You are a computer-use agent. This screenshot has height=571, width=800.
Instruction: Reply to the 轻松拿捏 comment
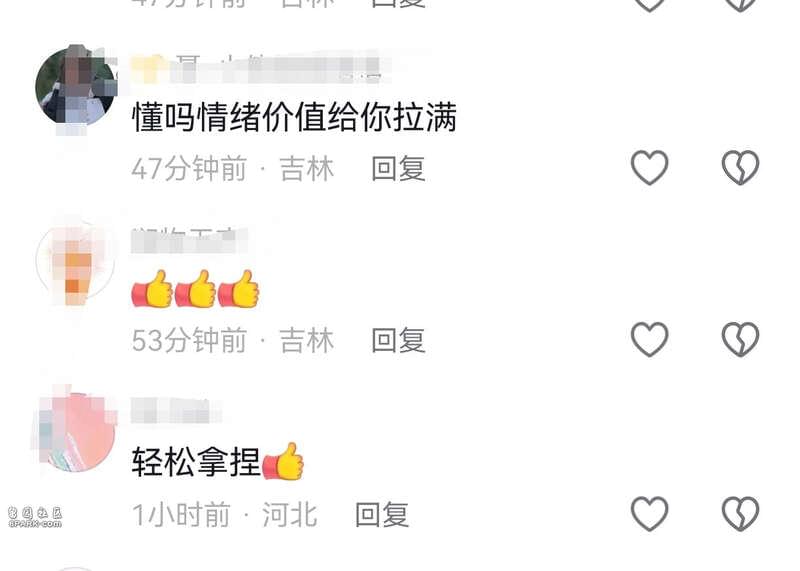tap(382, 515)
